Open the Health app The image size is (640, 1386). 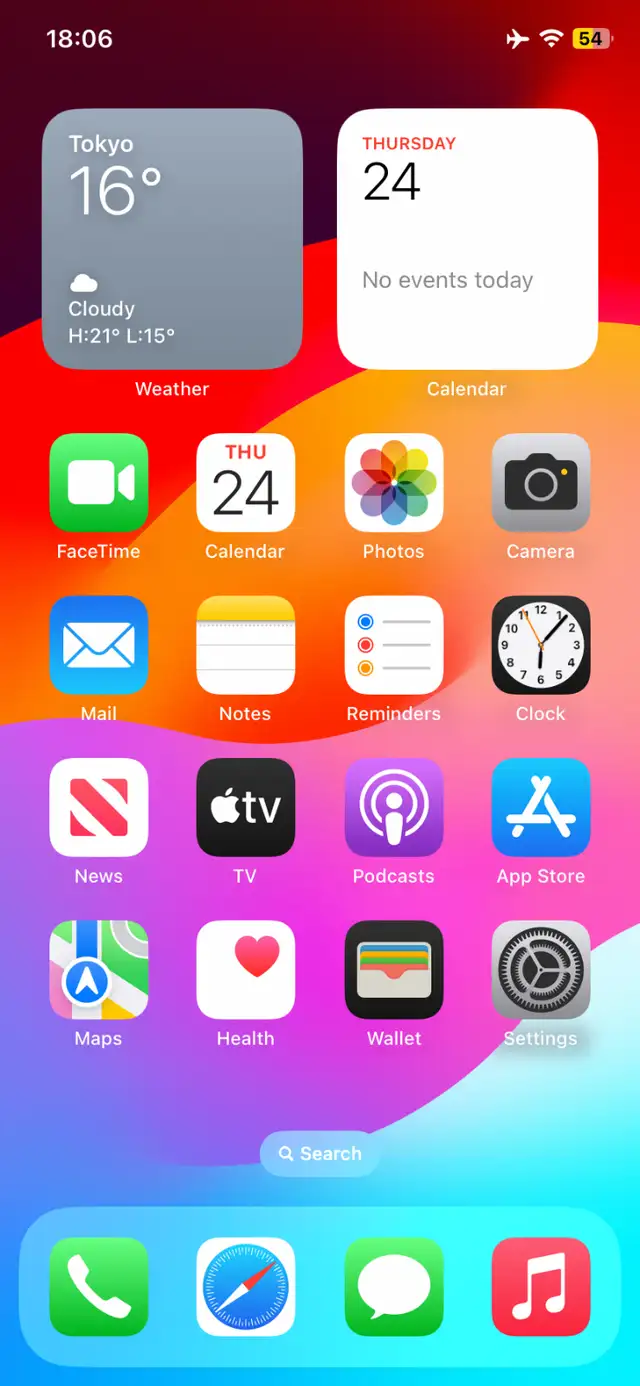(246, 970)
